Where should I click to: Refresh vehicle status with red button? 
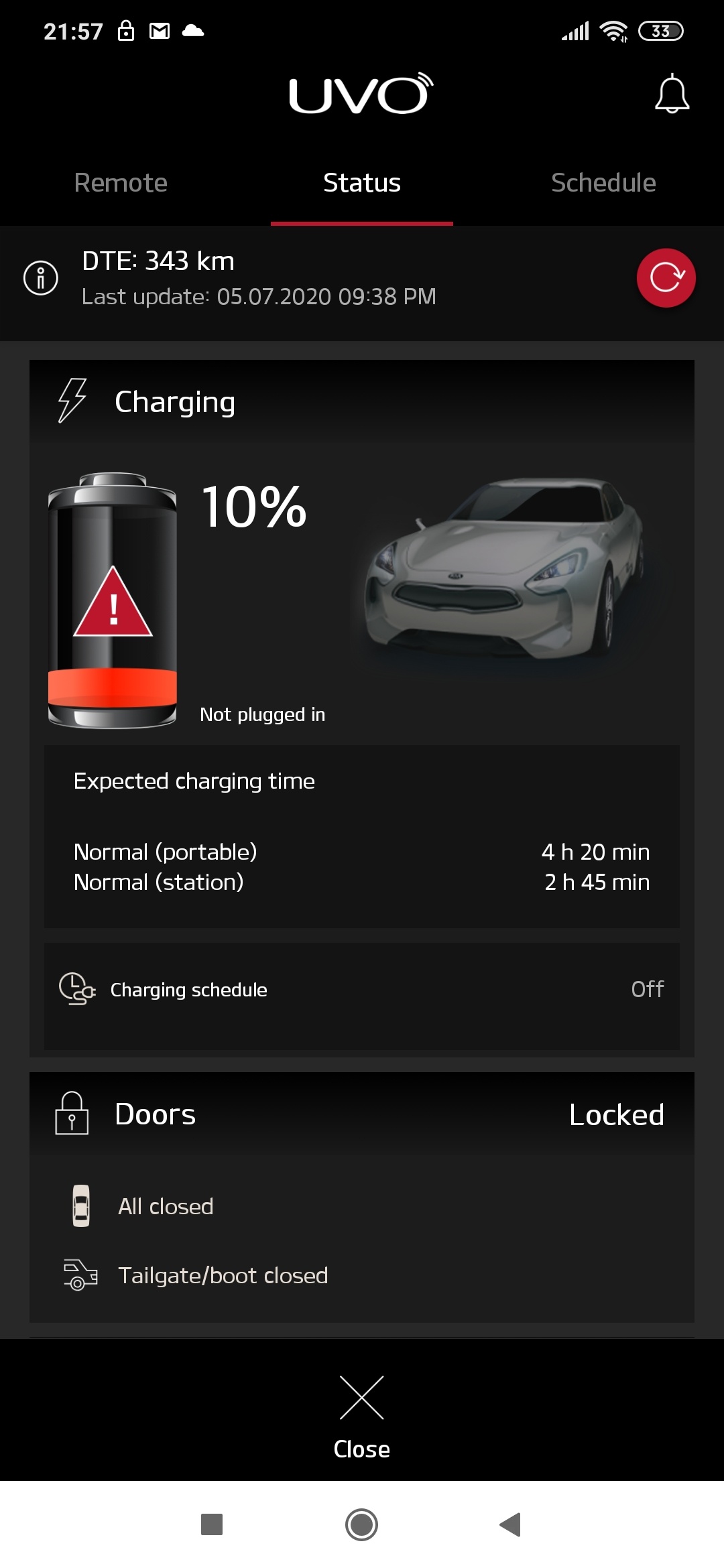[666, 277]
